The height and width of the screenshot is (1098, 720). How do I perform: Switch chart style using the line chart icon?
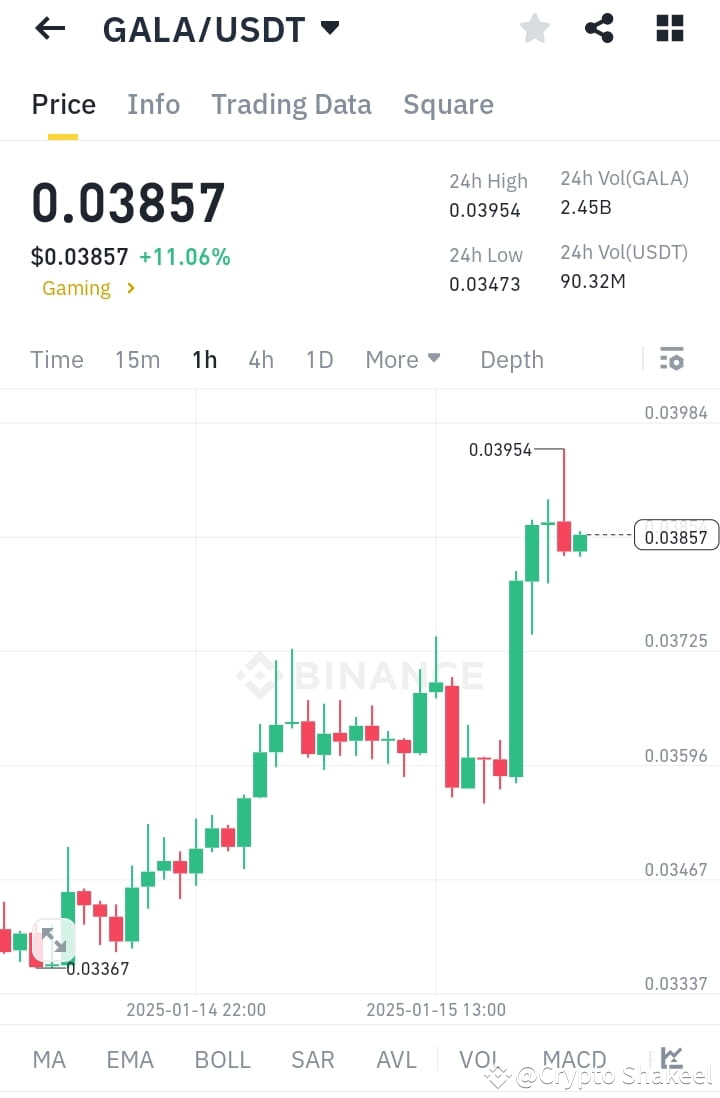pos(672,1057)
